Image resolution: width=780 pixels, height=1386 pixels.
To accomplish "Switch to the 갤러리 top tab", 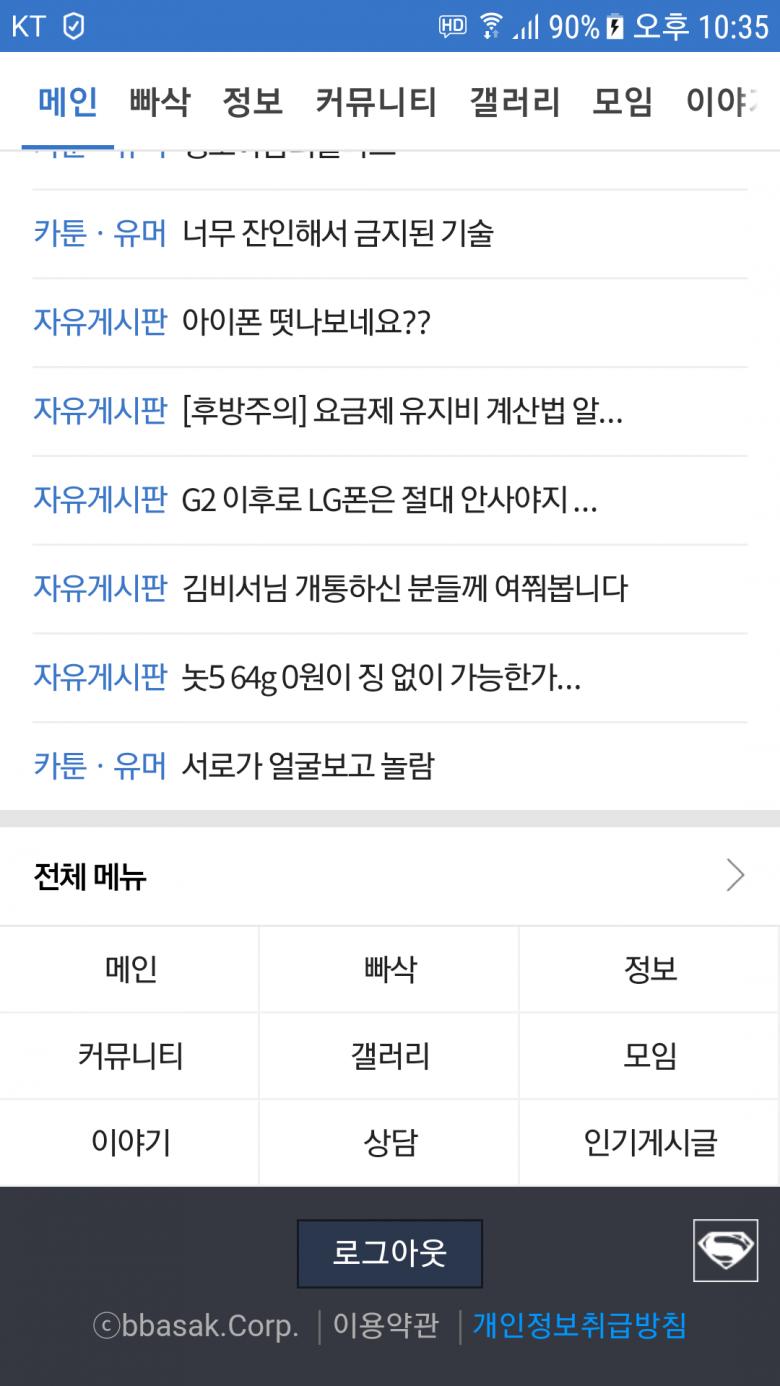I will tap(515, 101).
